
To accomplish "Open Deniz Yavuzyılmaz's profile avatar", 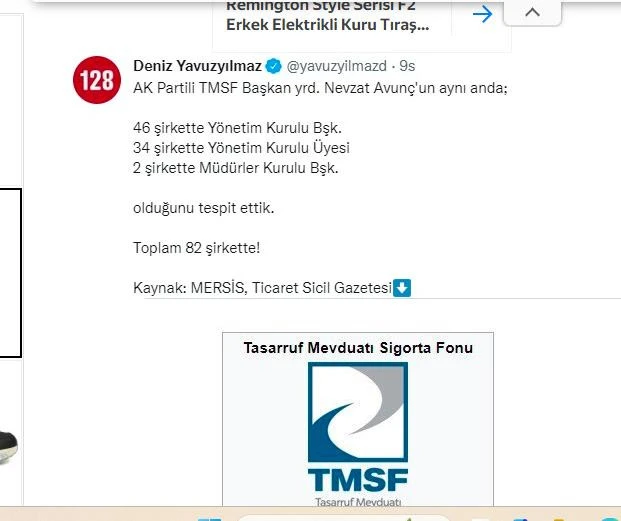I will point(97,80).
